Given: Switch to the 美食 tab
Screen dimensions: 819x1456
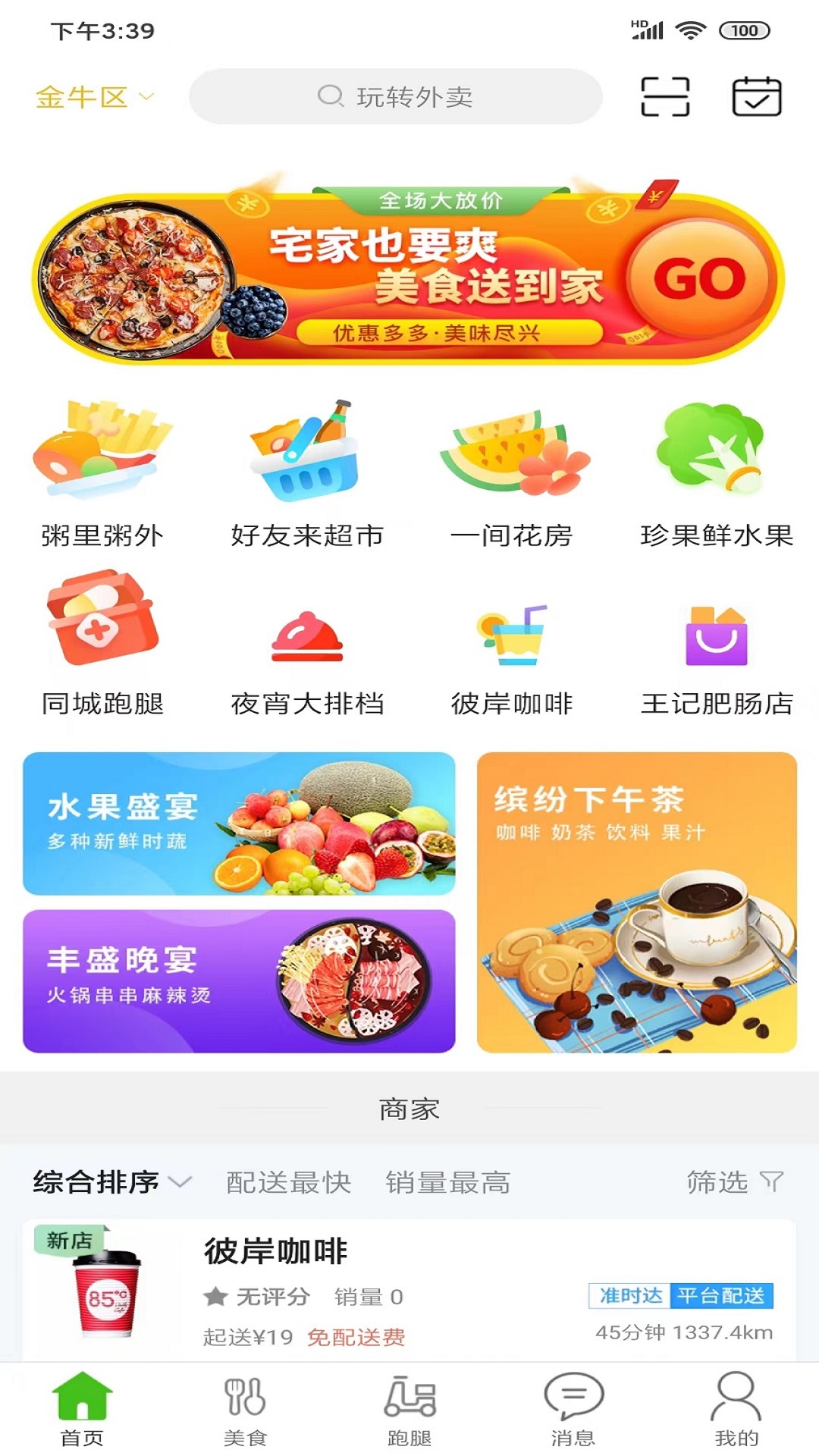Looking at the screenshot, I should click(x=245, y=1409).
